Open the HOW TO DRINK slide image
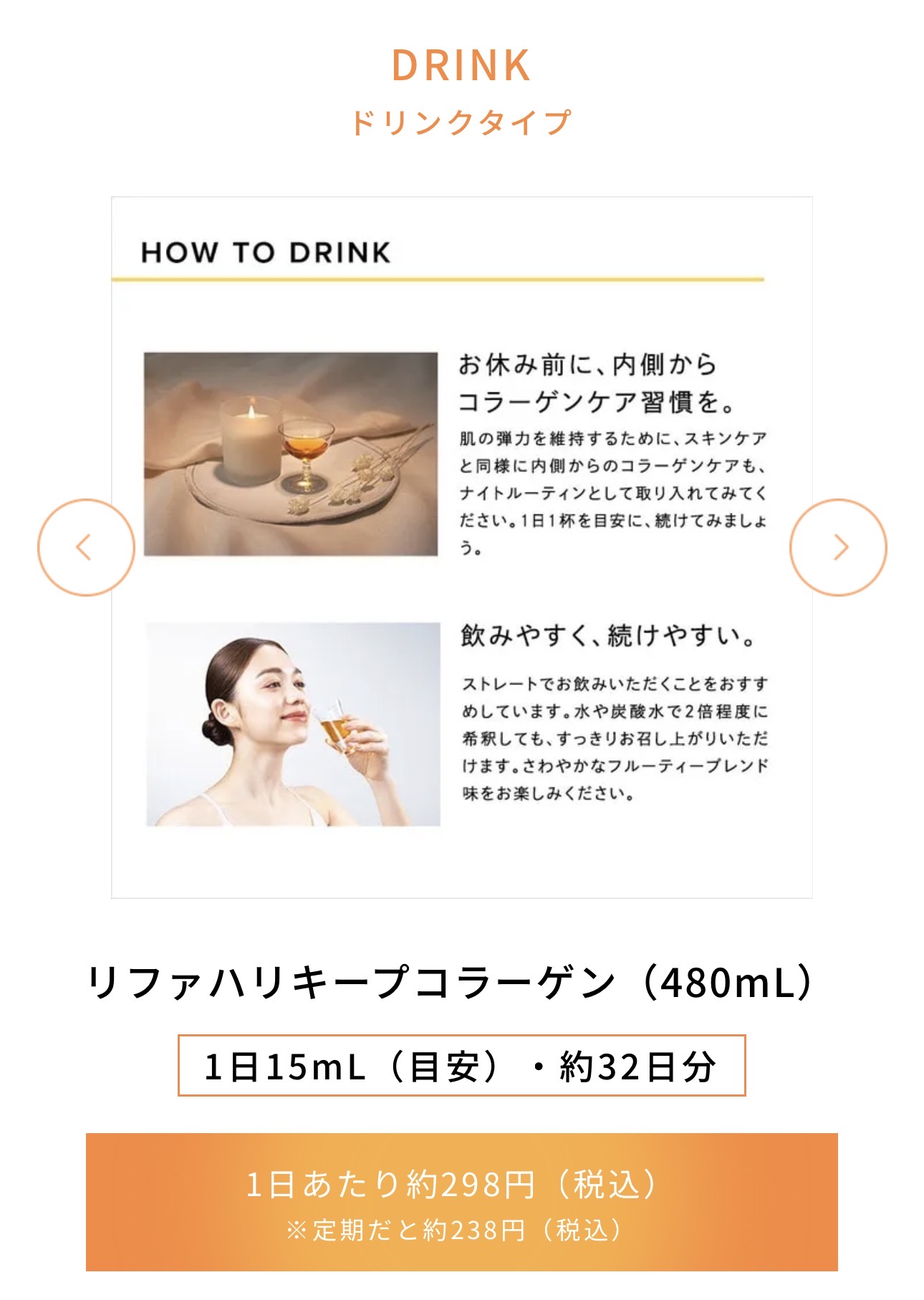Viewport: 924px width, 1300px height. tap(462, 547)
